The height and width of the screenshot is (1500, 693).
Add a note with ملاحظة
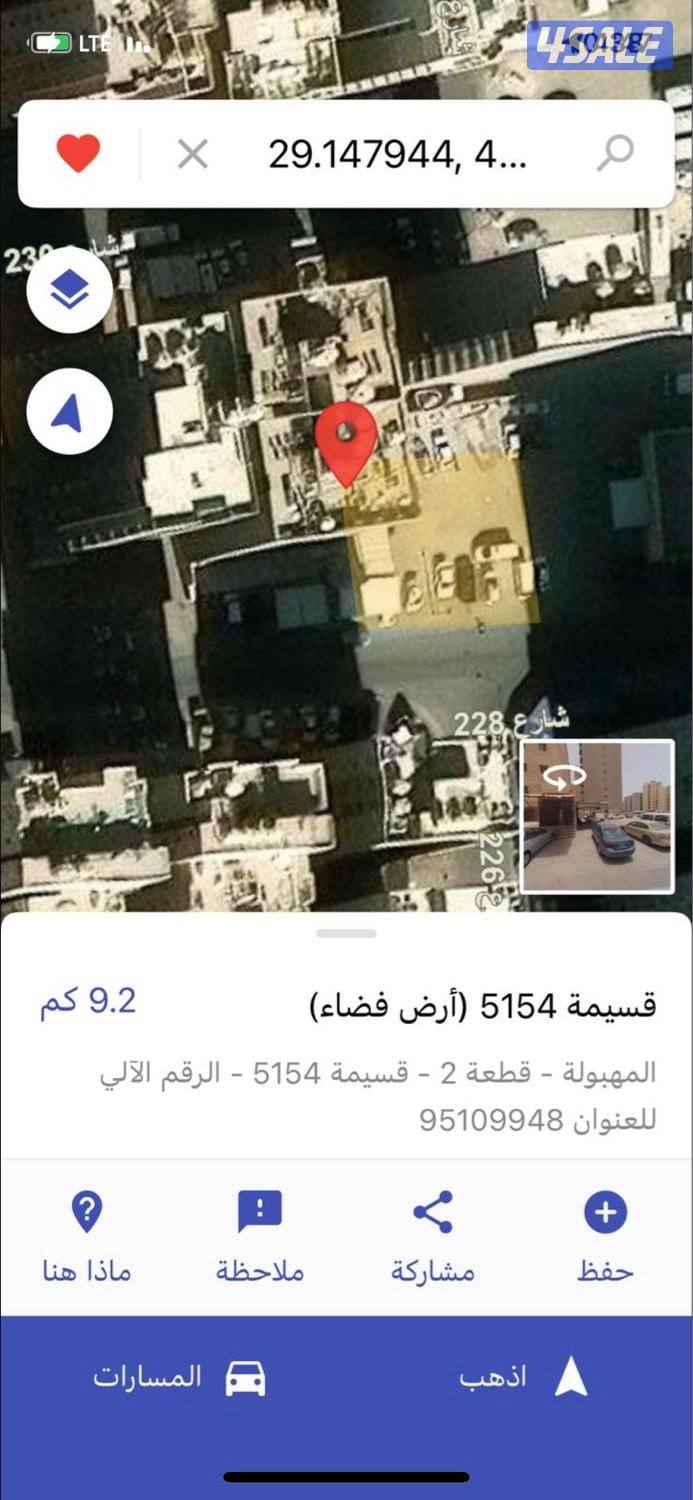click(260, 1236)
